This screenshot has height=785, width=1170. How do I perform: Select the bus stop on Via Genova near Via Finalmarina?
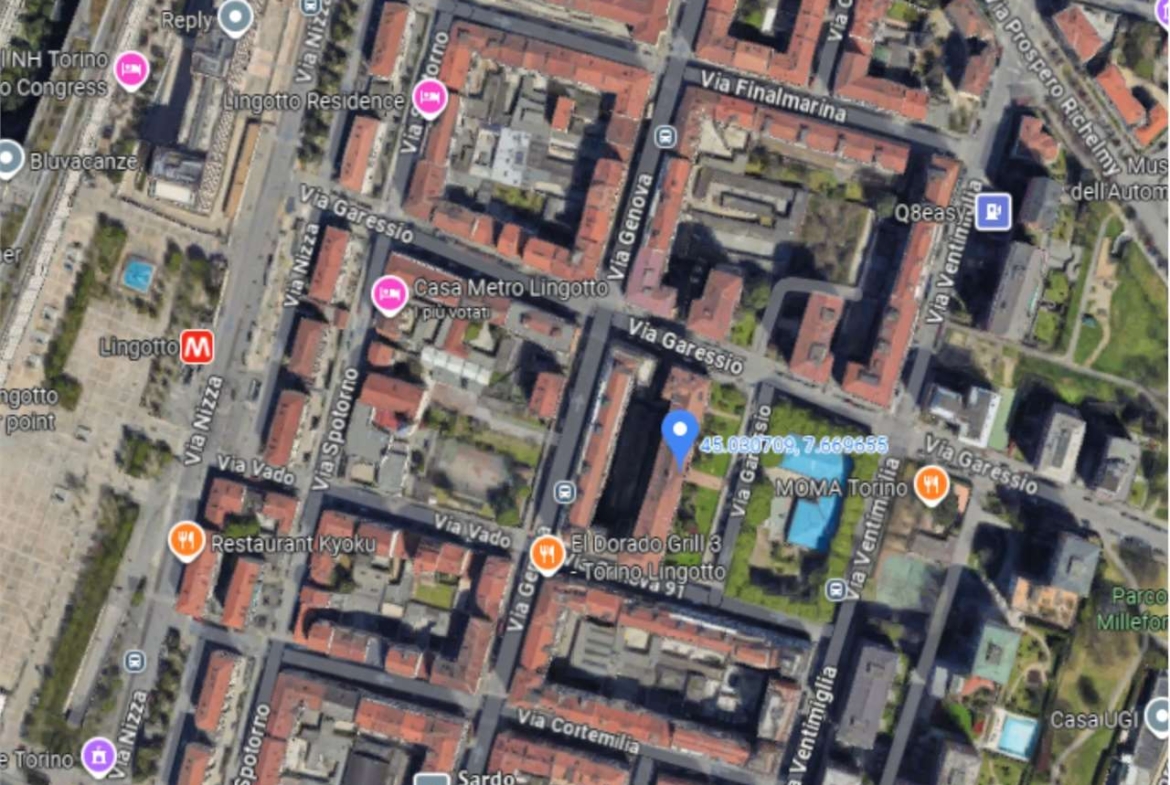pos(665,135)
